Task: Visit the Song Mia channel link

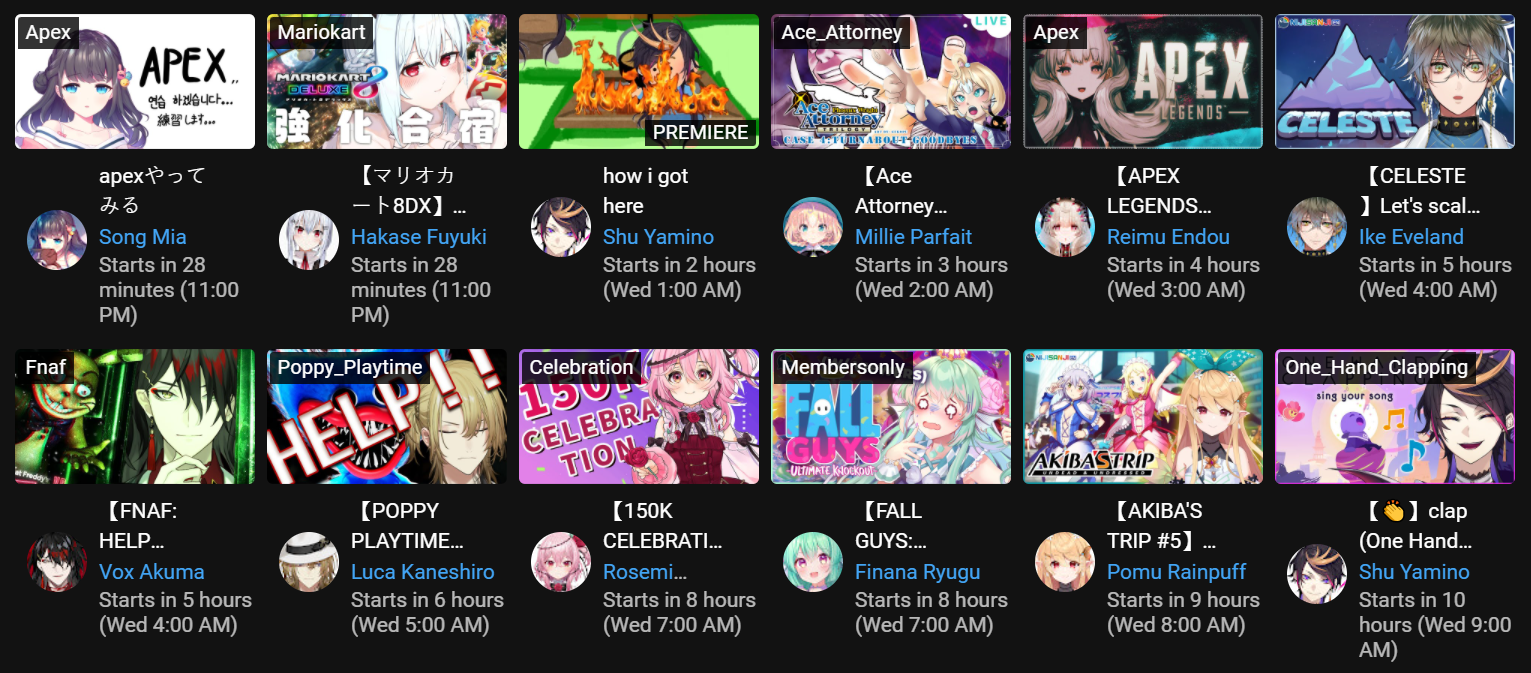Action: tap(143, 237)
